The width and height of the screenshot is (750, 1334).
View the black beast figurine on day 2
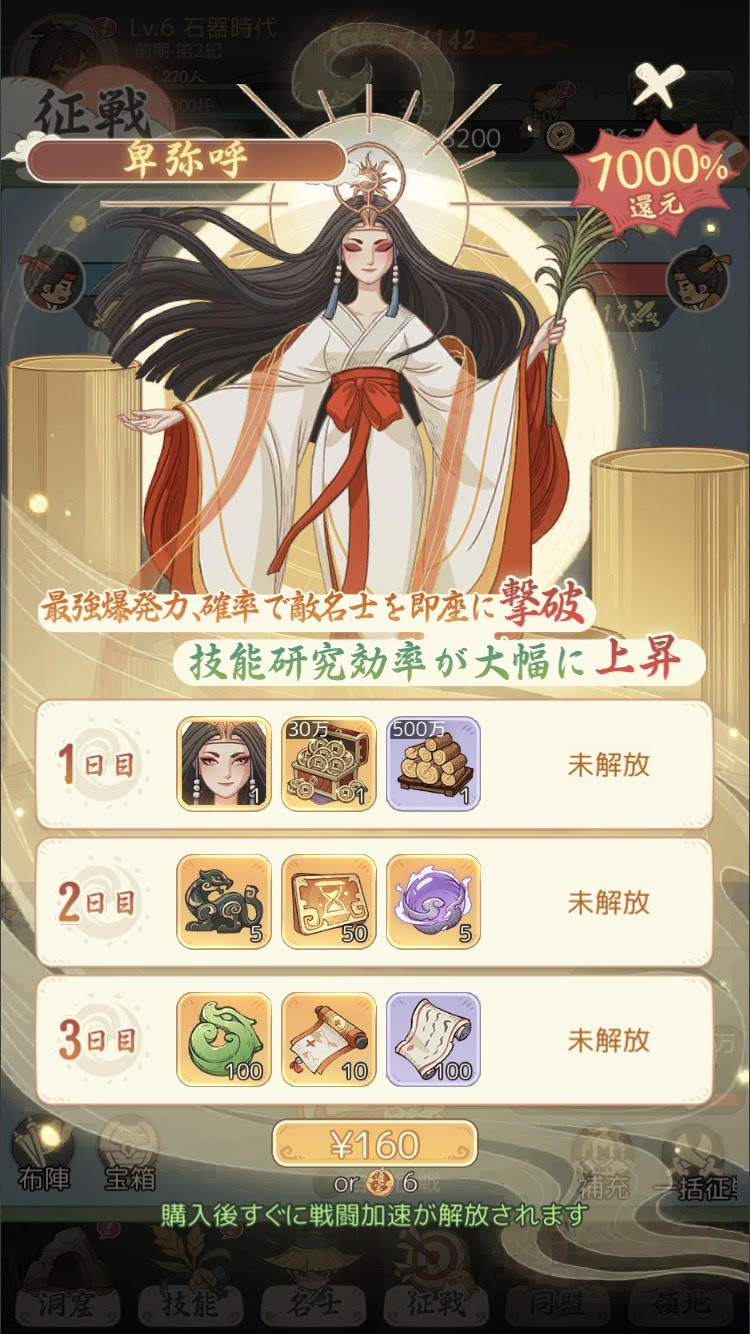tap(224, 902)
